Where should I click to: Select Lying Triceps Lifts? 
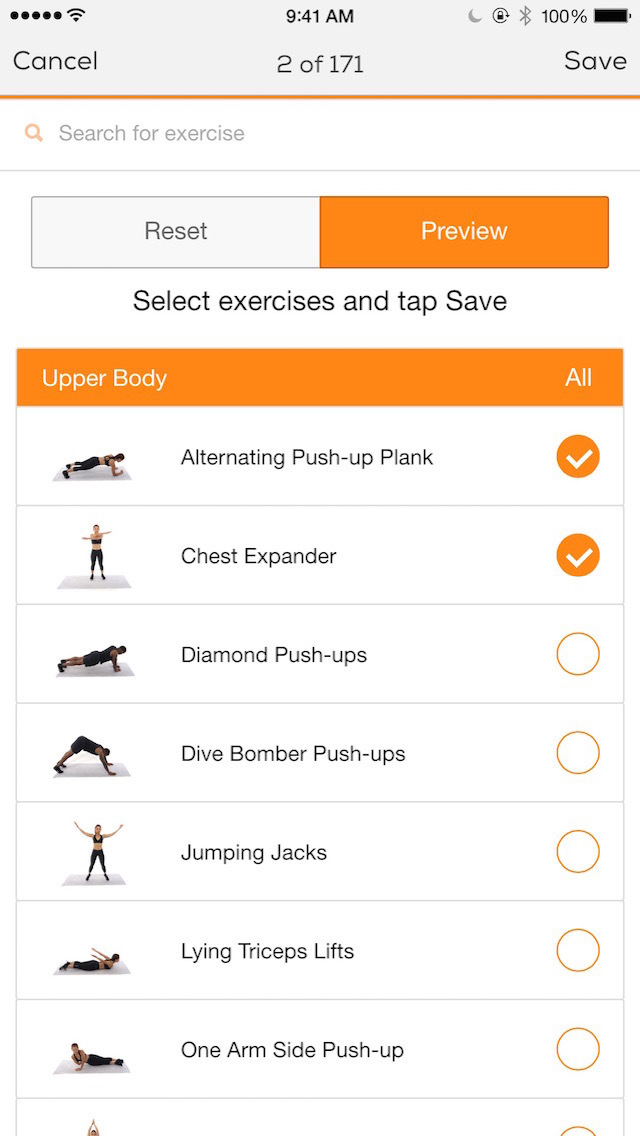tap(577, 951)
